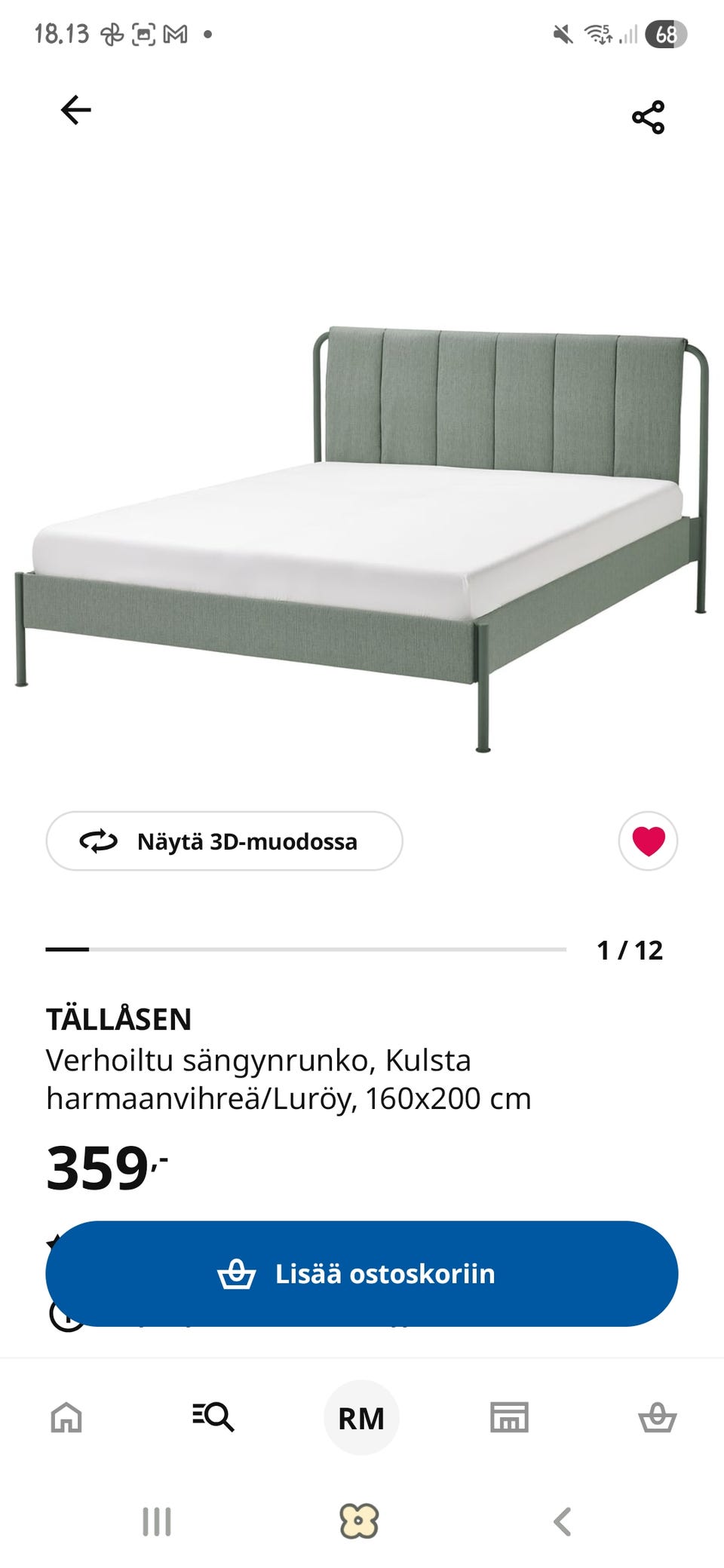Toggle 3D view with Näytä 3D-muodossa
Viewport: 724px width, 1568px height.
(224, 842)
